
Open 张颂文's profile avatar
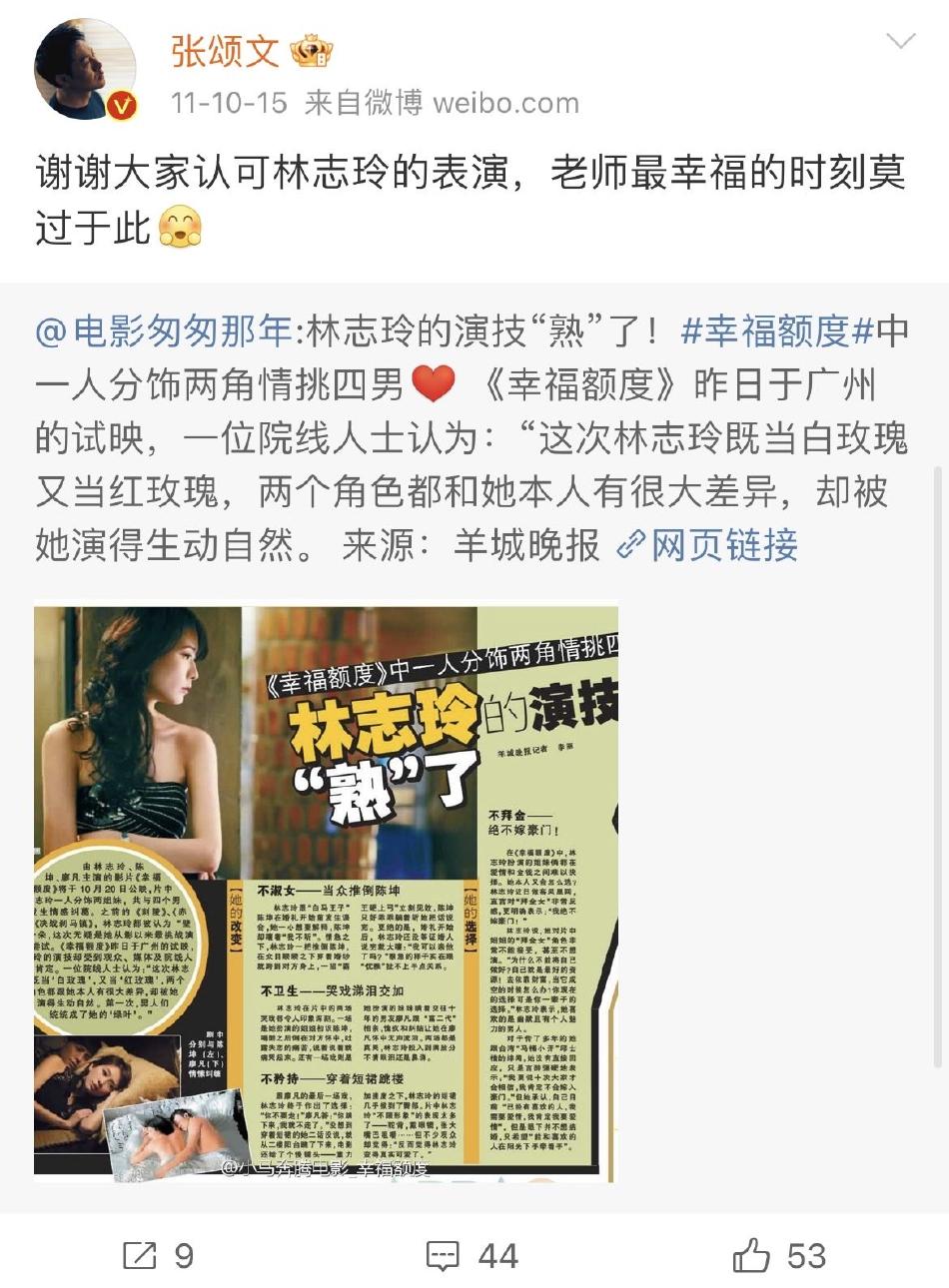(x=85, y=70)
